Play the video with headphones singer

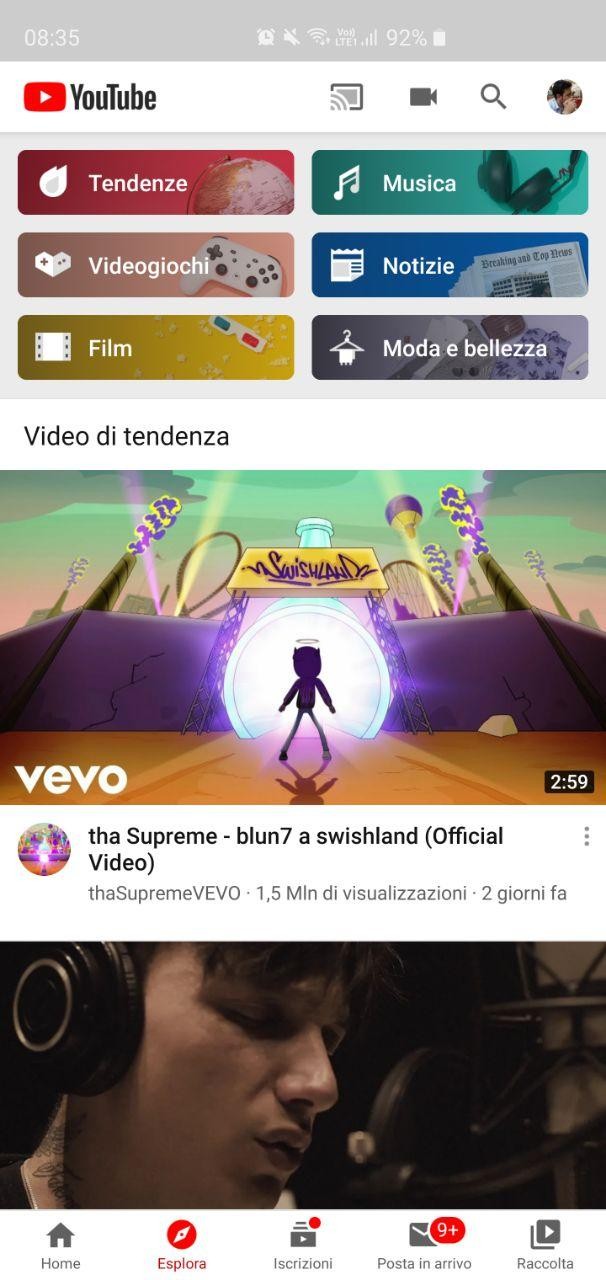click(x=303, y=1075)
